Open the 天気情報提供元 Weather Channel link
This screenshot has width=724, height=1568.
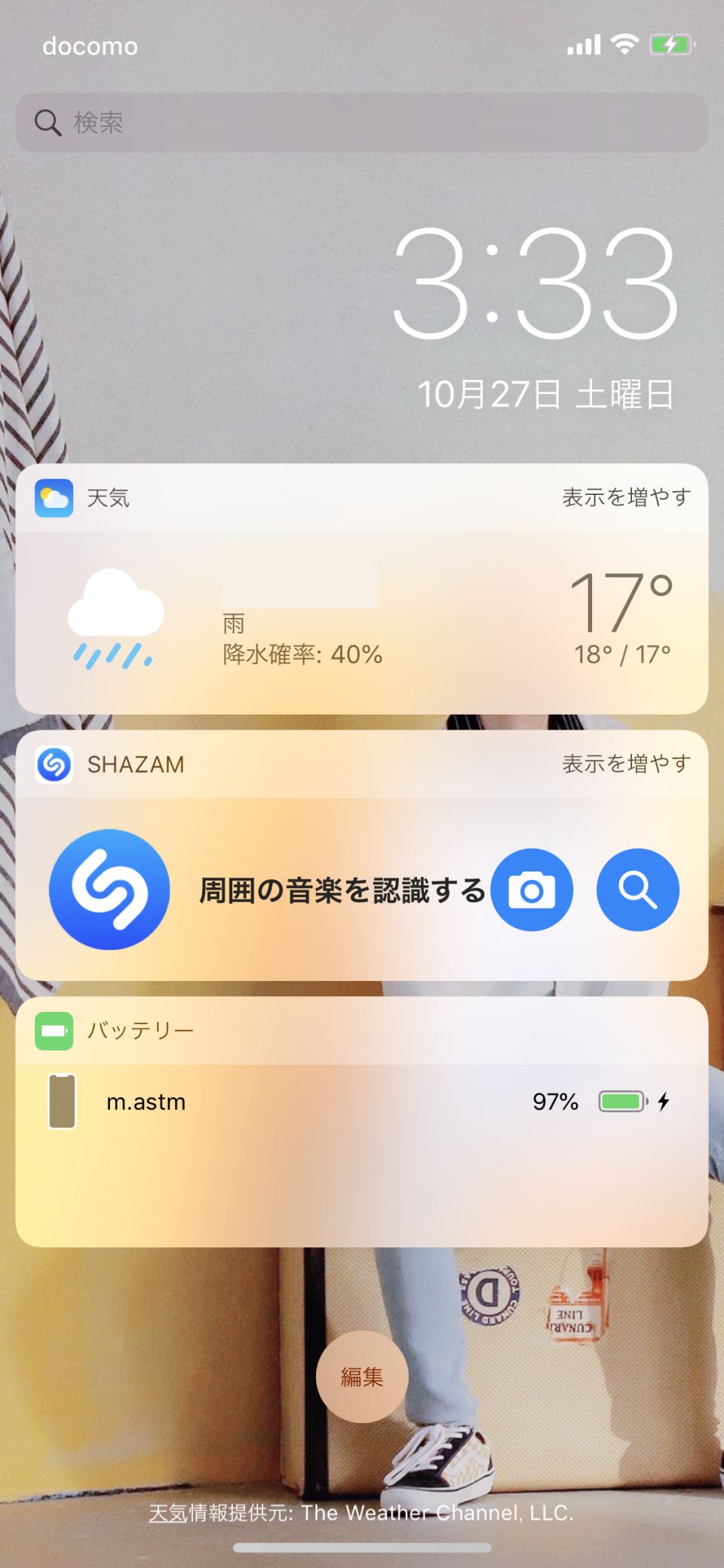[361, 1513]
